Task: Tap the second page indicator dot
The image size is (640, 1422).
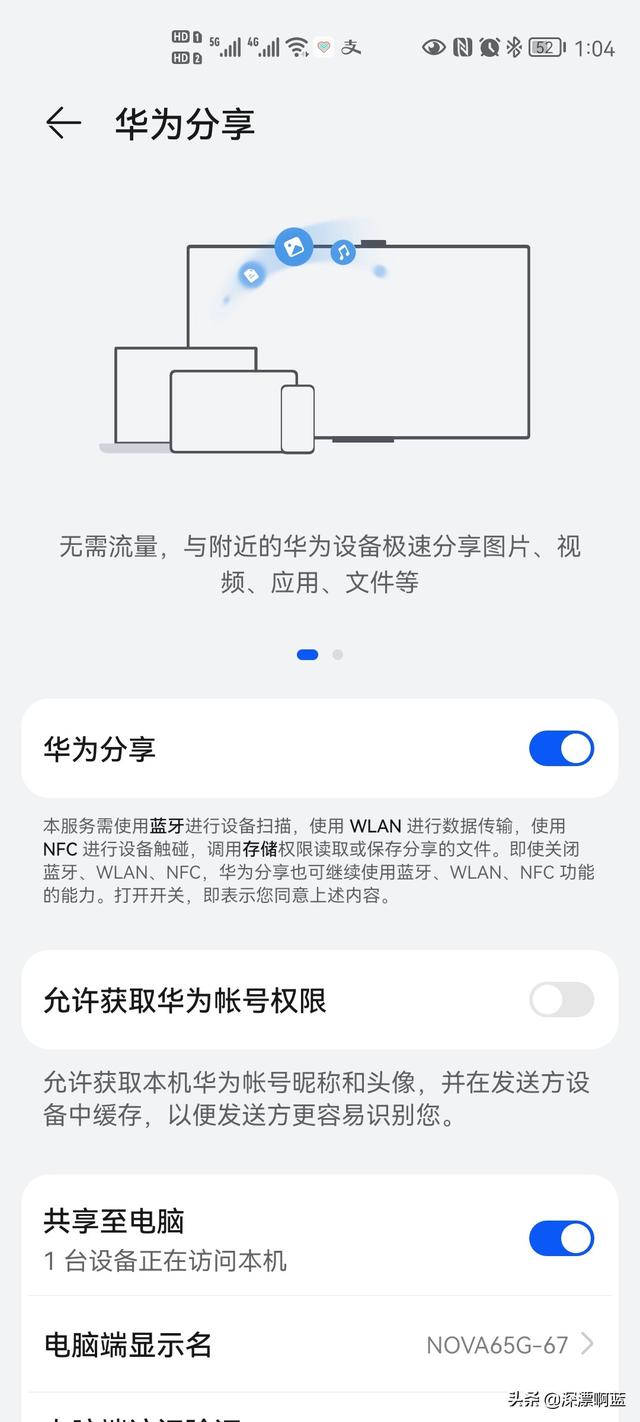Action: (338, 655)
